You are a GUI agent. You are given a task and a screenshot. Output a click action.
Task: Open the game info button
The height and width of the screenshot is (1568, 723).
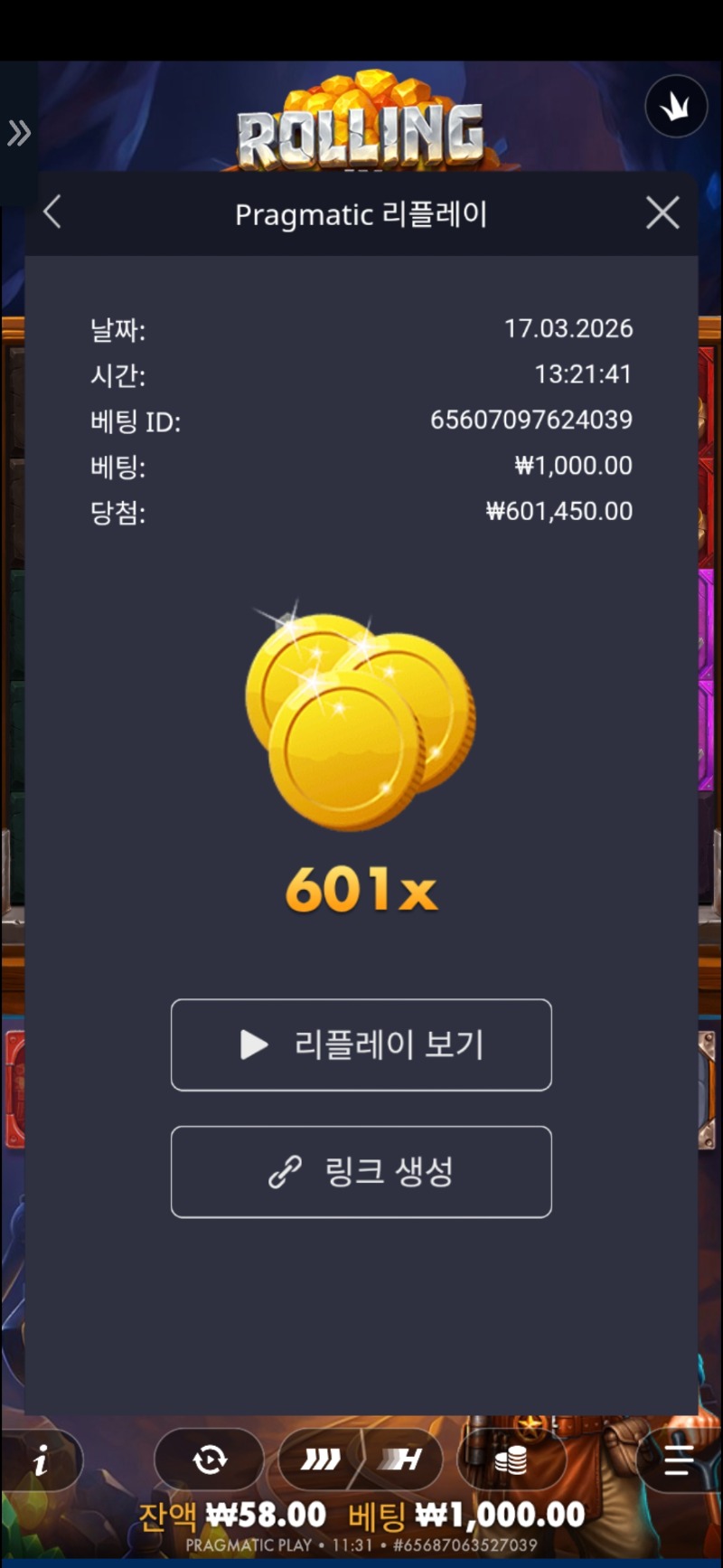[x=42, y=1459]
